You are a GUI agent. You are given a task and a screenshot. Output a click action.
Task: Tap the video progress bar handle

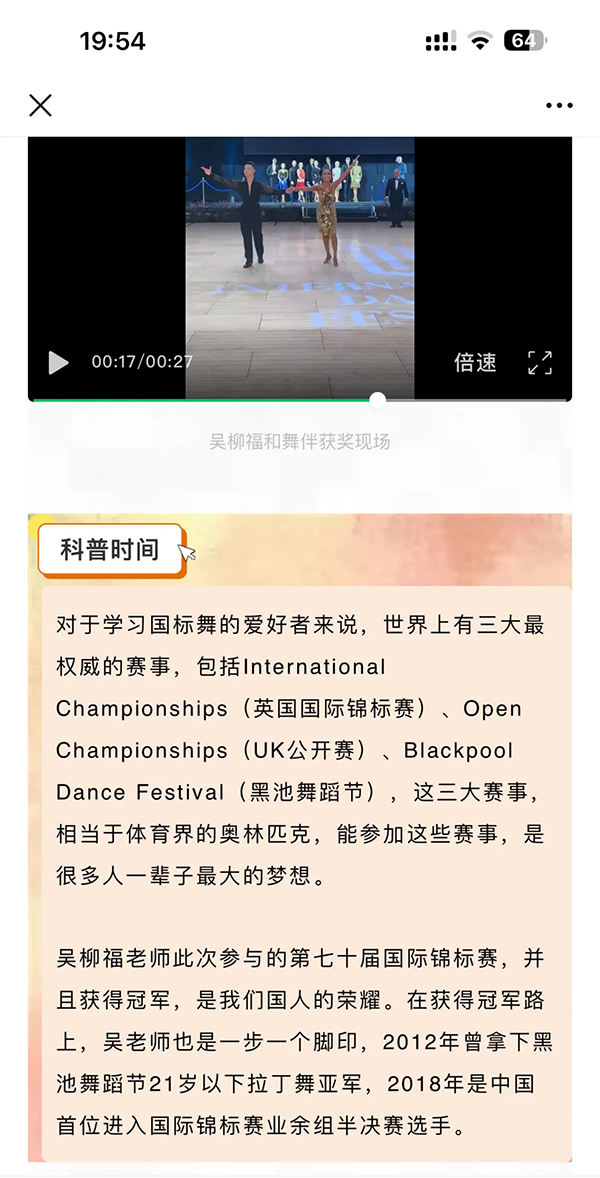click(x=377, y=400)
